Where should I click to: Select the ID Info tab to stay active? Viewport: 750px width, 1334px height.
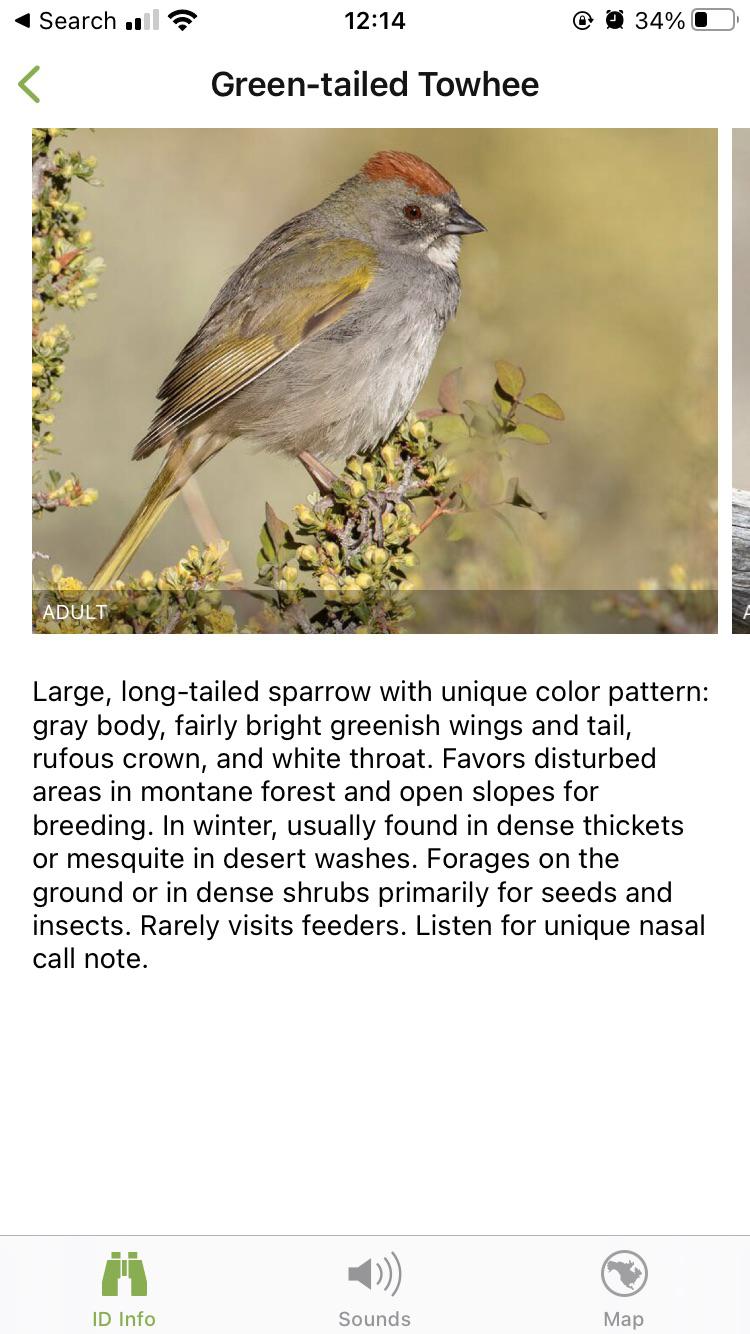tap(124, 1285)
